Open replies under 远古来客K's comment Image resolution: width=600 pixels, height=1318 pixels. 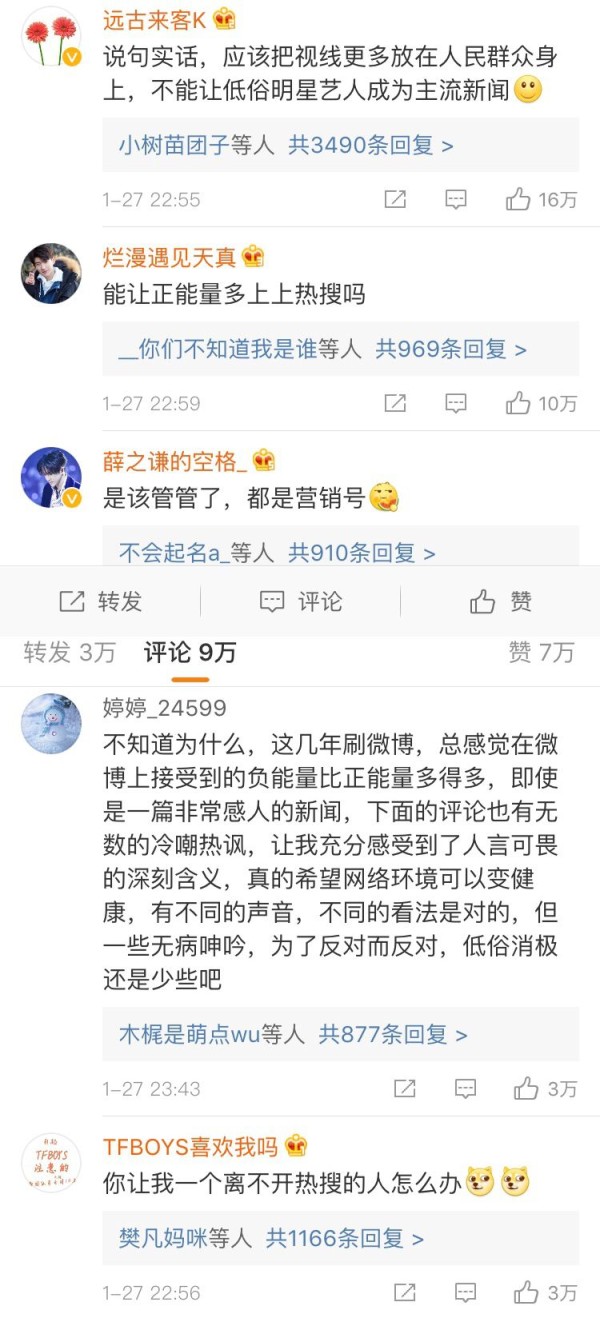pyautogui.click(x=340, y=145)
